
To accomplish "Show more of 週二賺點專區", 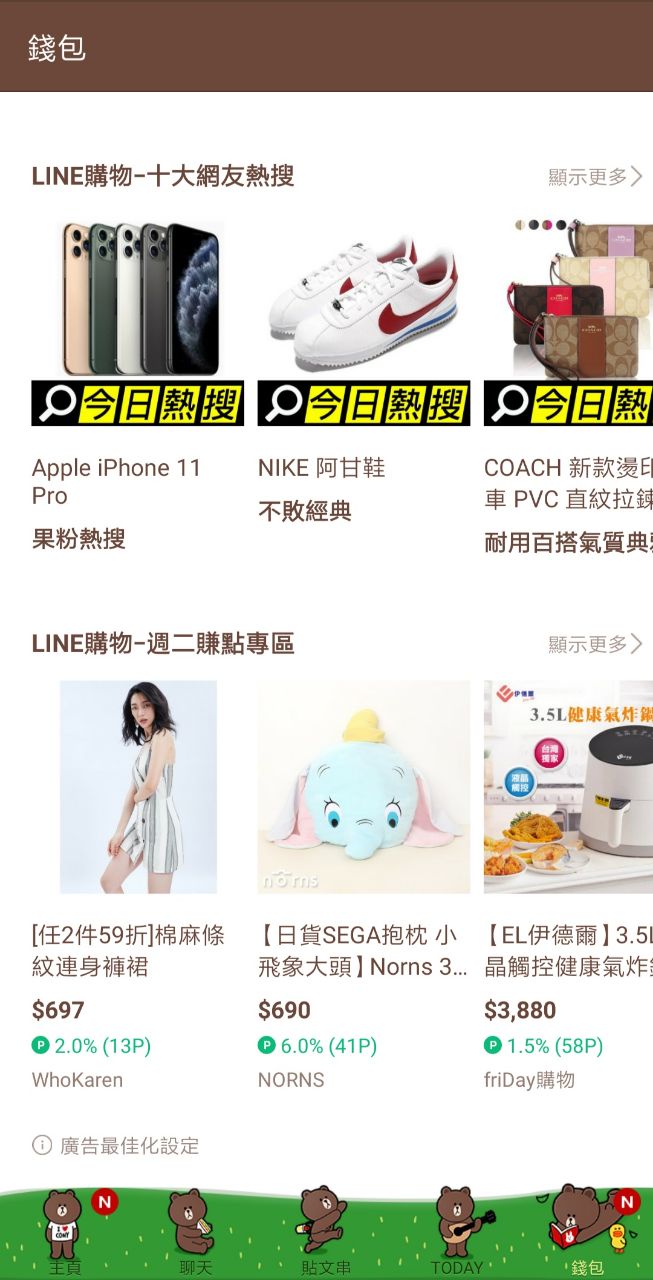I will click(594, 644).
